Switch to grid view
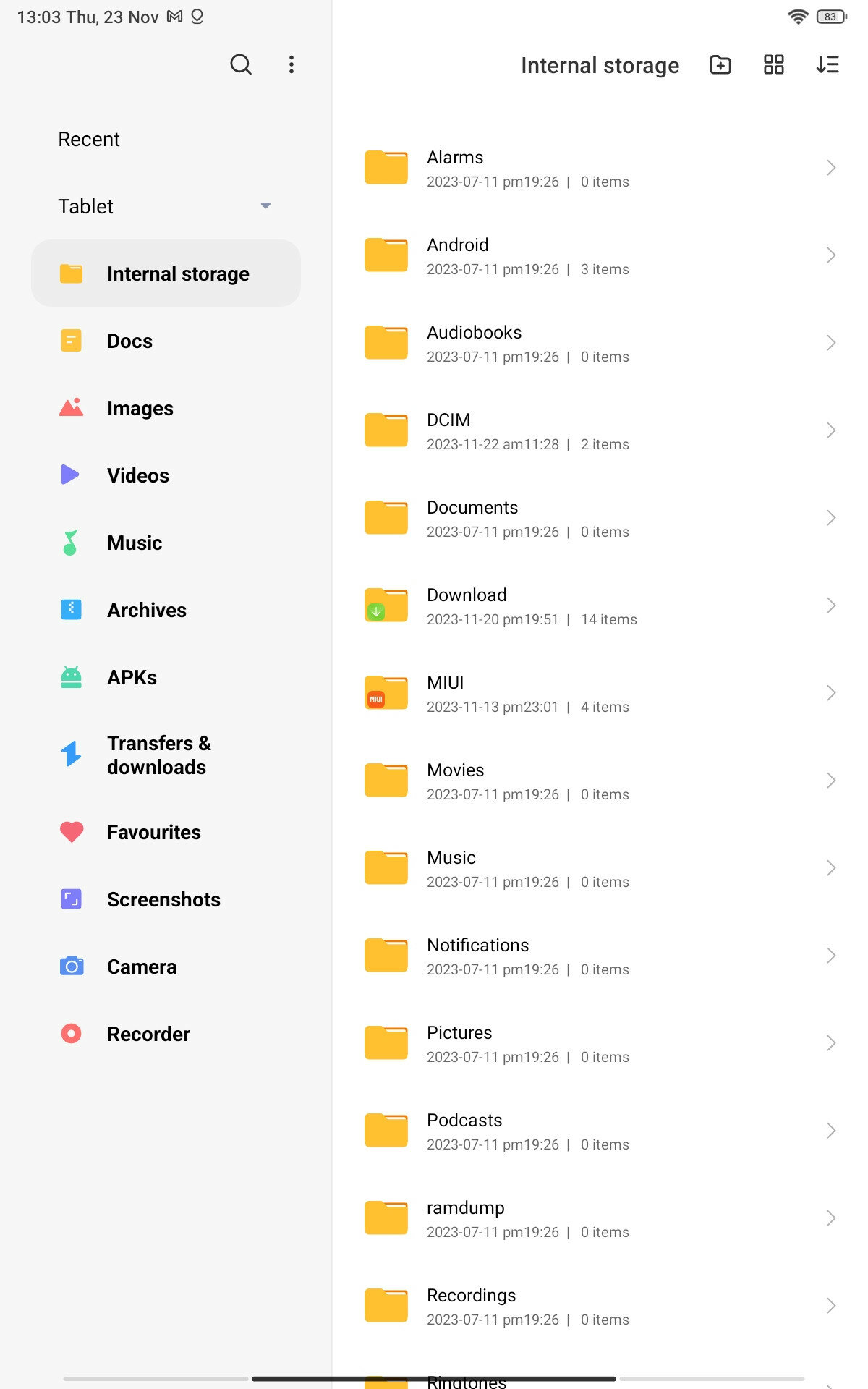Viewport: 868px width, 1389px height. (x=774, y=65)
